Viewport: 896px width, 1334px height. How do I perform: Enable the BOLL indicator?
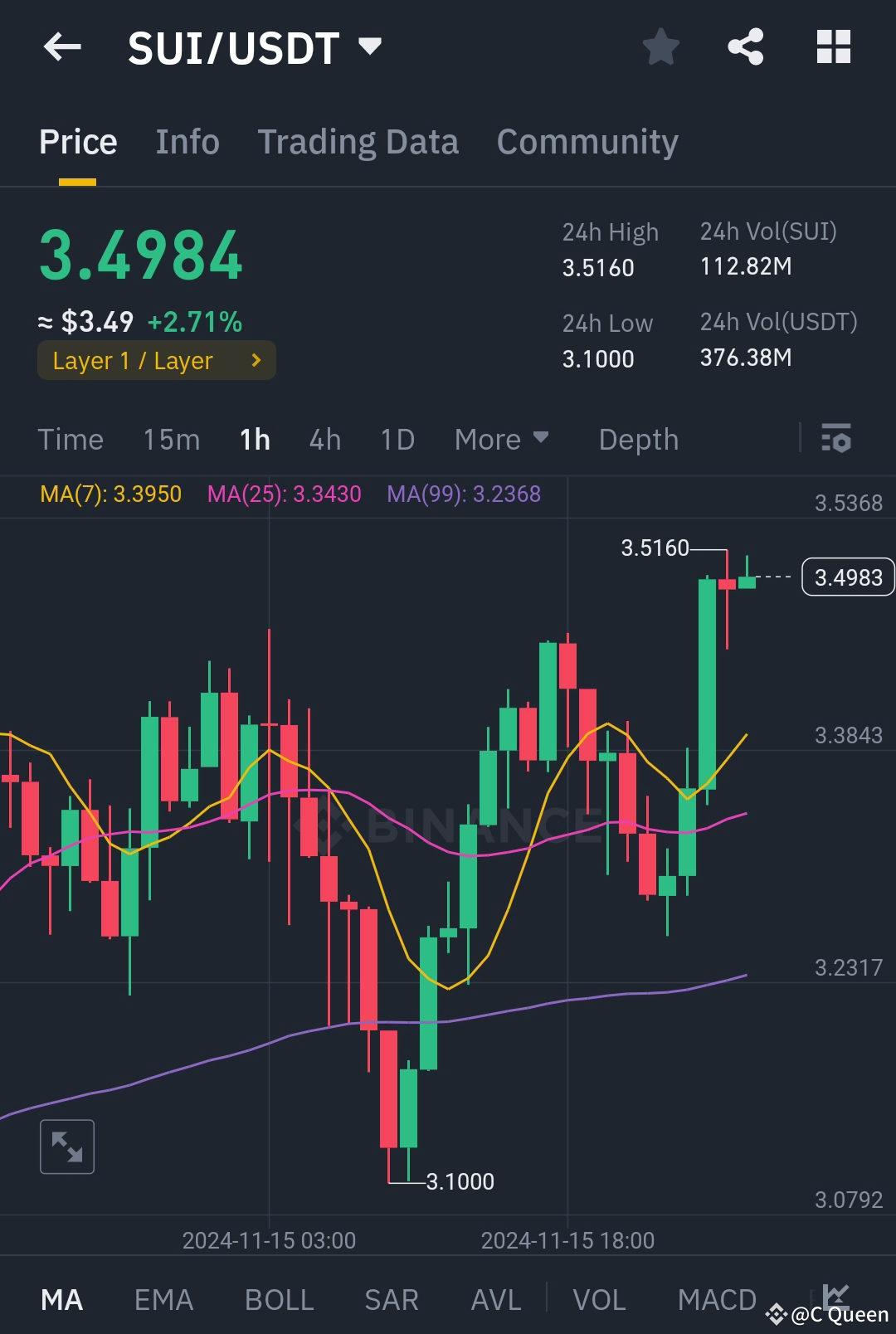[279, 1299]
